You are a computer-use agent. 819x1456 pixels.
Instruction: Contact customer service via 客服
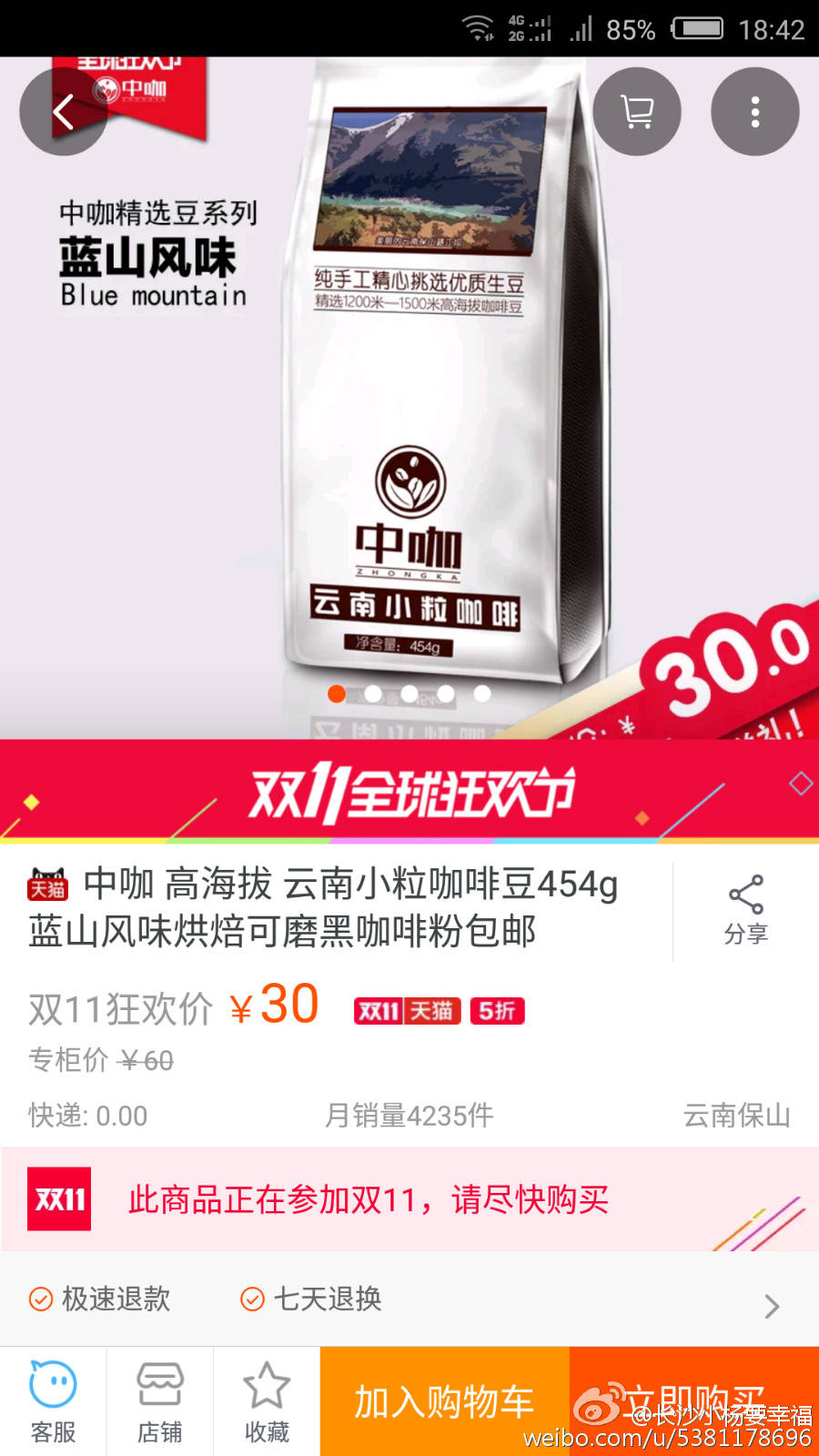coord(53,1401)
